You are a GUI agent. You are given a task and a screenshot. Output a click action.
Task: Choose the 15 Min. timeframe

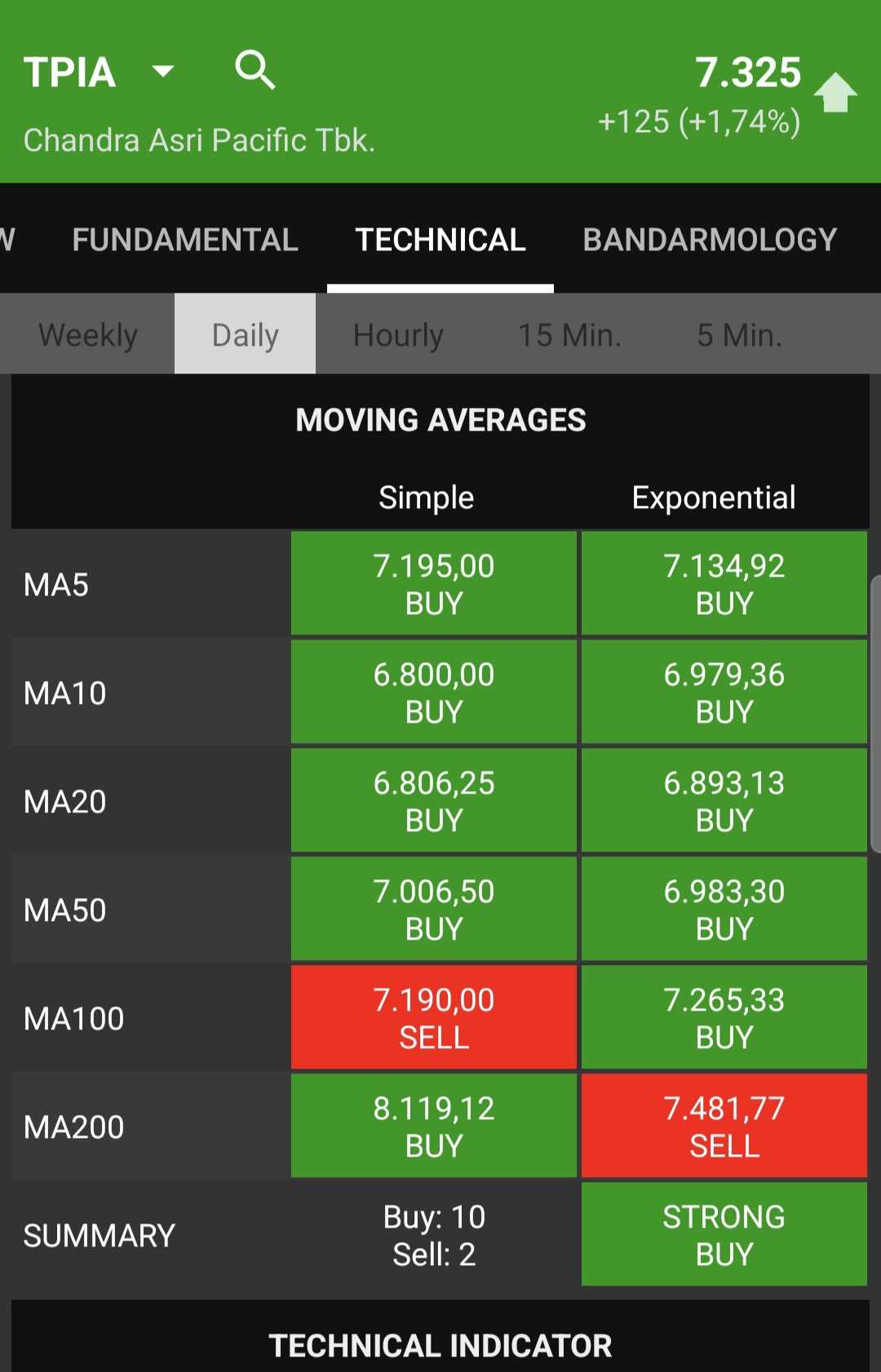569,334
